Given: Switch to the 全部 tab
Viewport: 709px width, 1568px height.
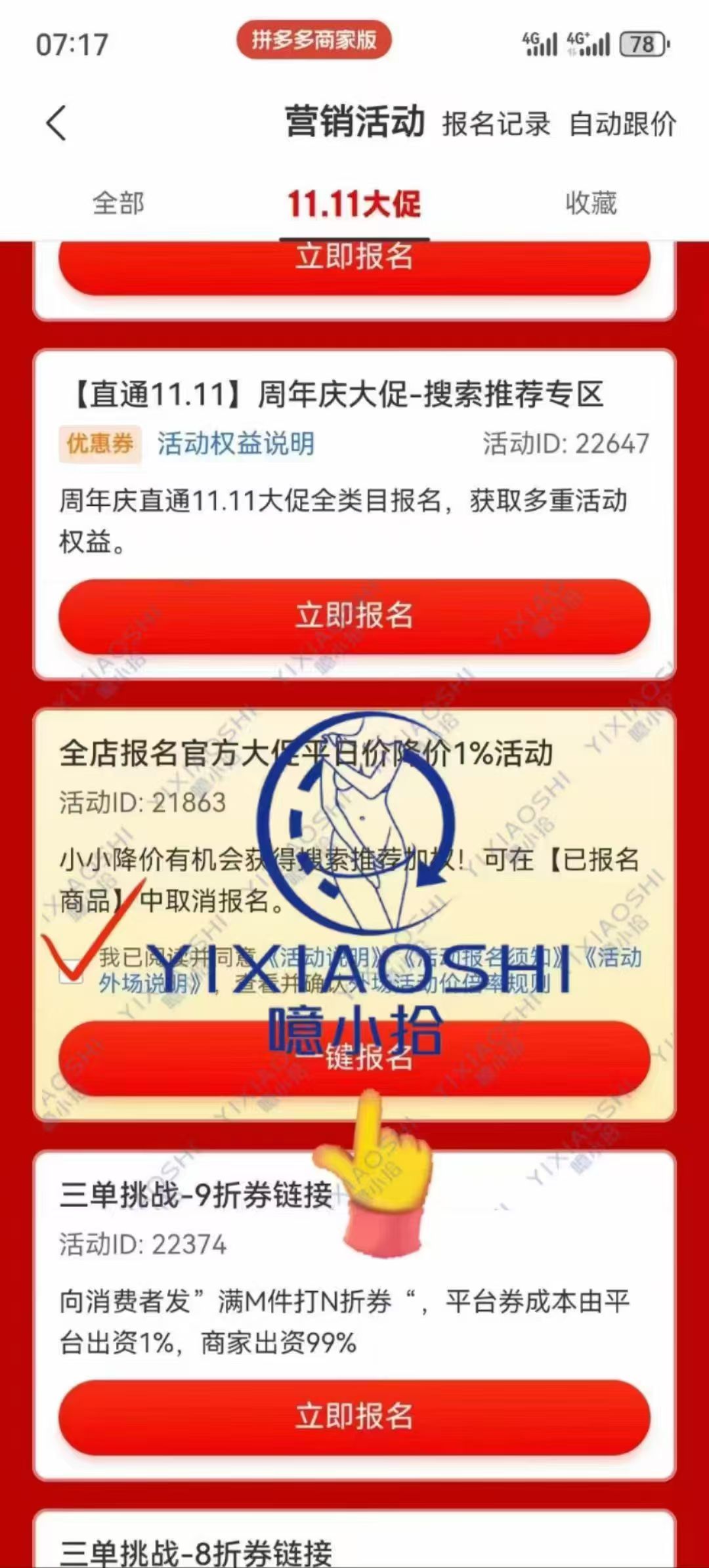Looking at the screenshot, I should pyautogui.click(x=118, y=203).
